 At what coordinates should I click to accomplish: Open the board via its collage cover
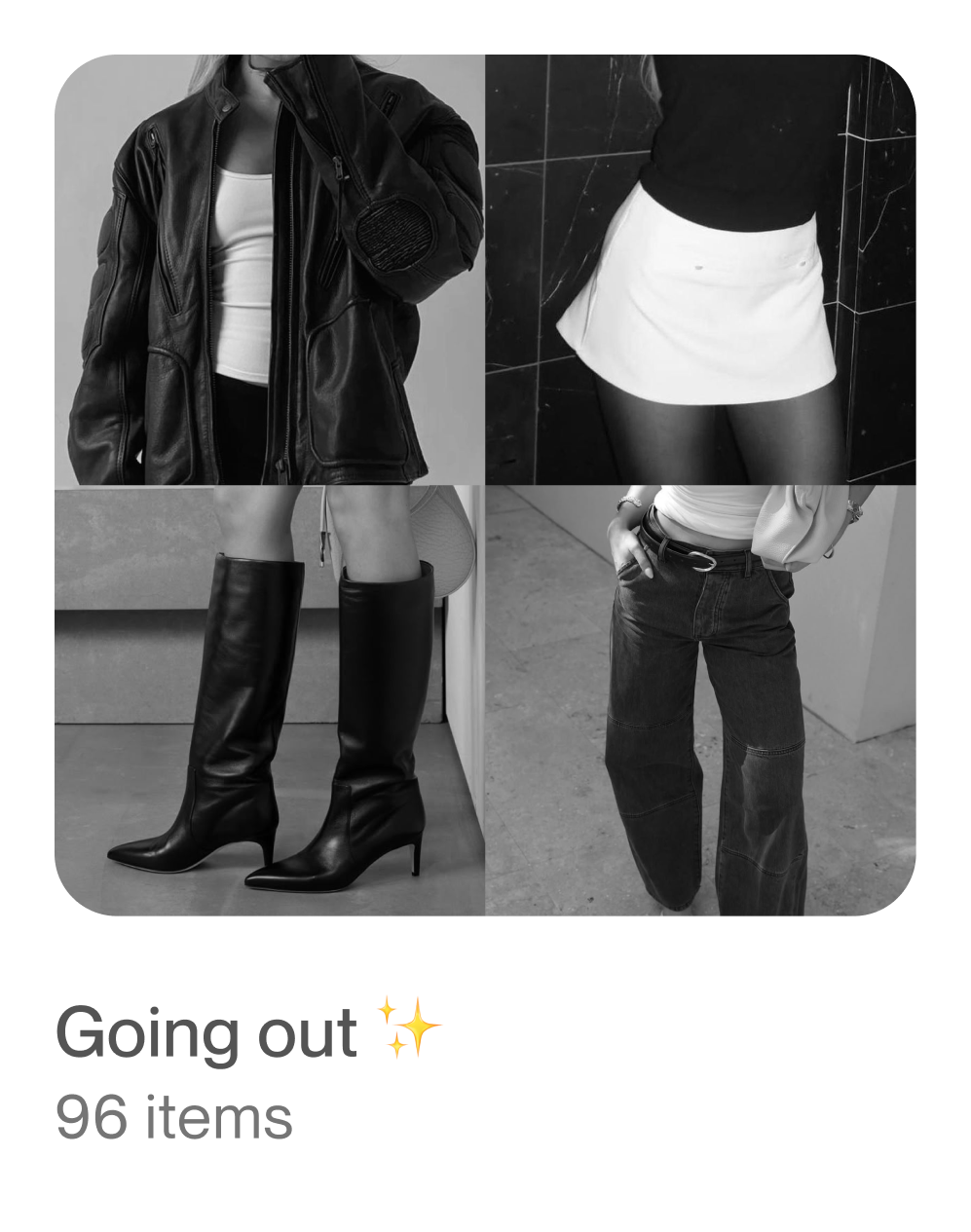485,487
